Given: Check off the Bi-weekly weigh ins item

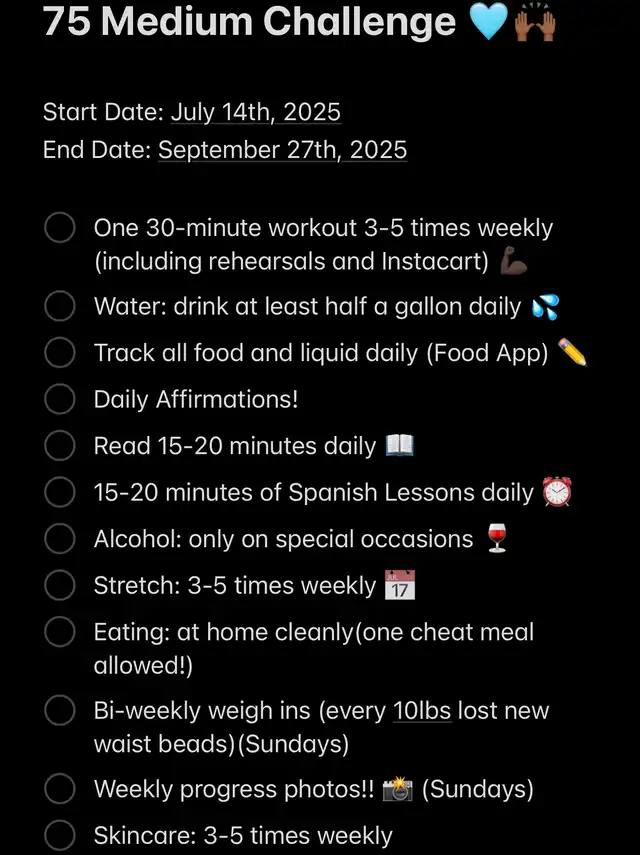Looking at the screenshot, I should click(x=60, y=711).
